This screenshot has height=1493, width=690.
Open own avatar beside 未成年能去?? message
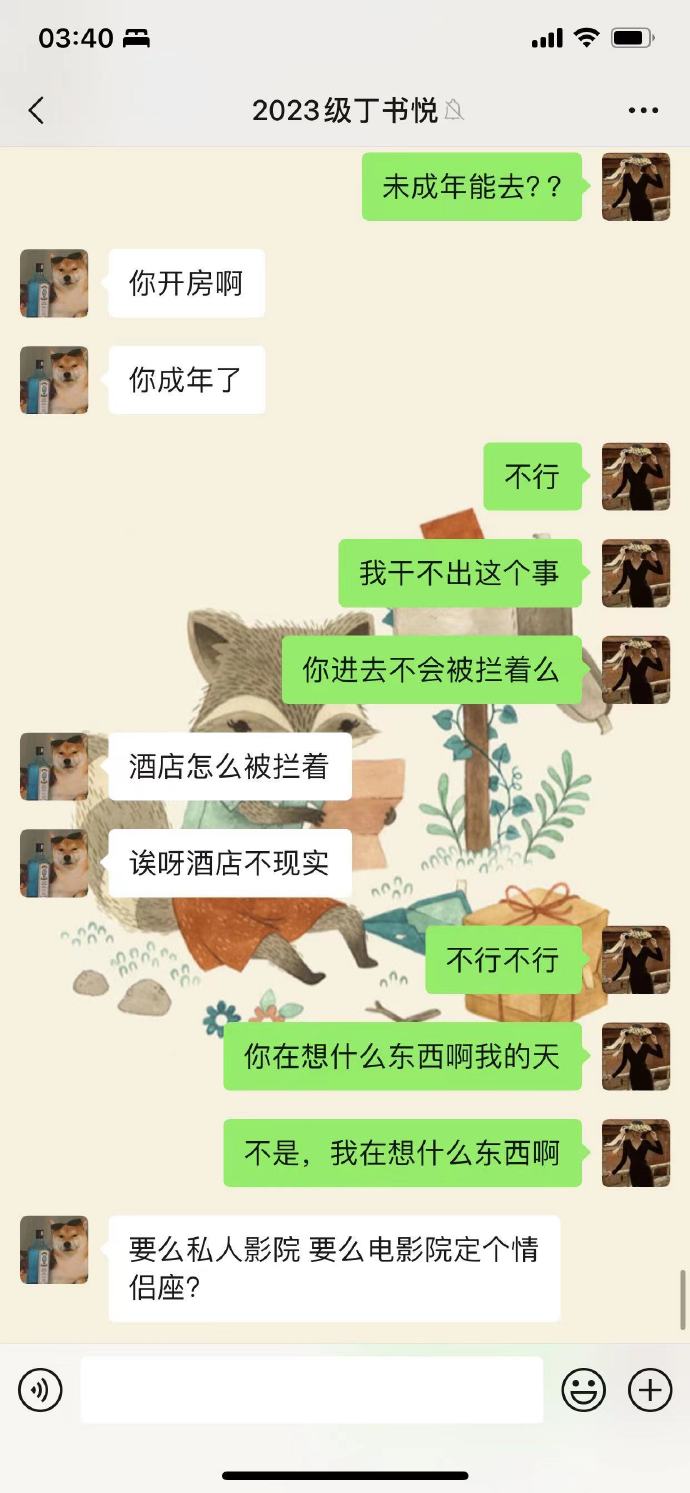pos(635,187)
